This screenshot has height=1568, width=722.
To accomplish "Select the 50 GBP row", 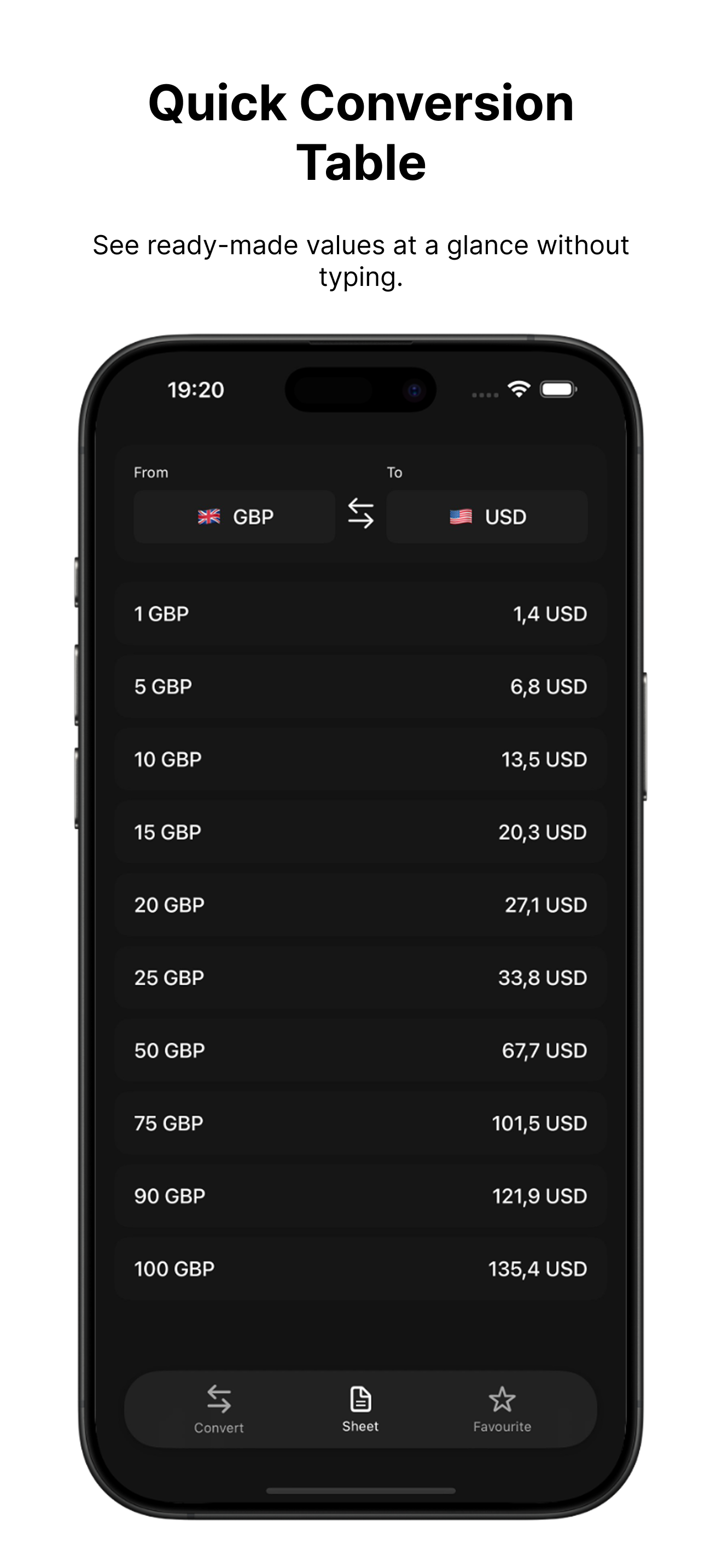I will 360,1051.
